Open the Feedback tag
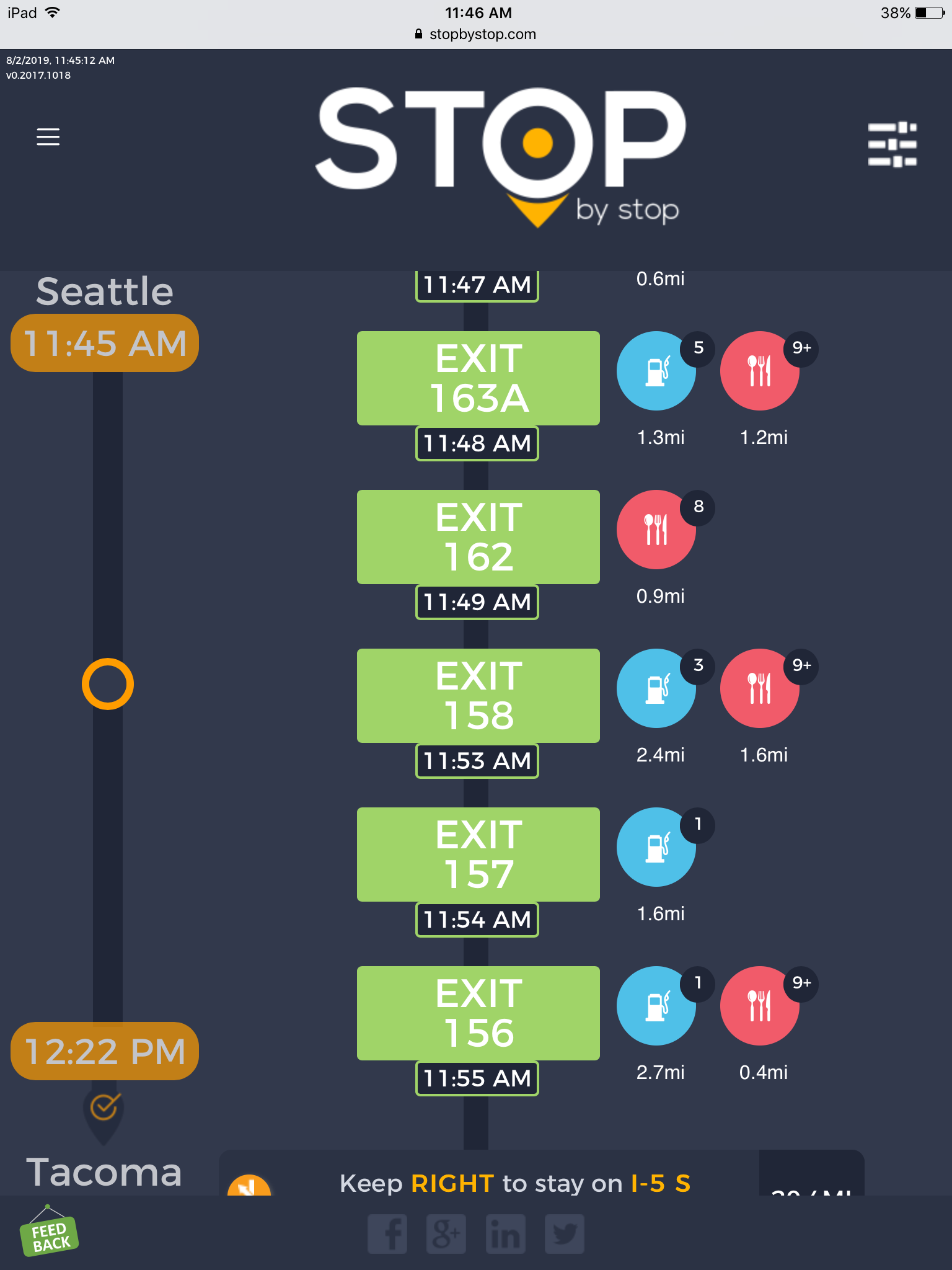 [x=49, y=1234]
